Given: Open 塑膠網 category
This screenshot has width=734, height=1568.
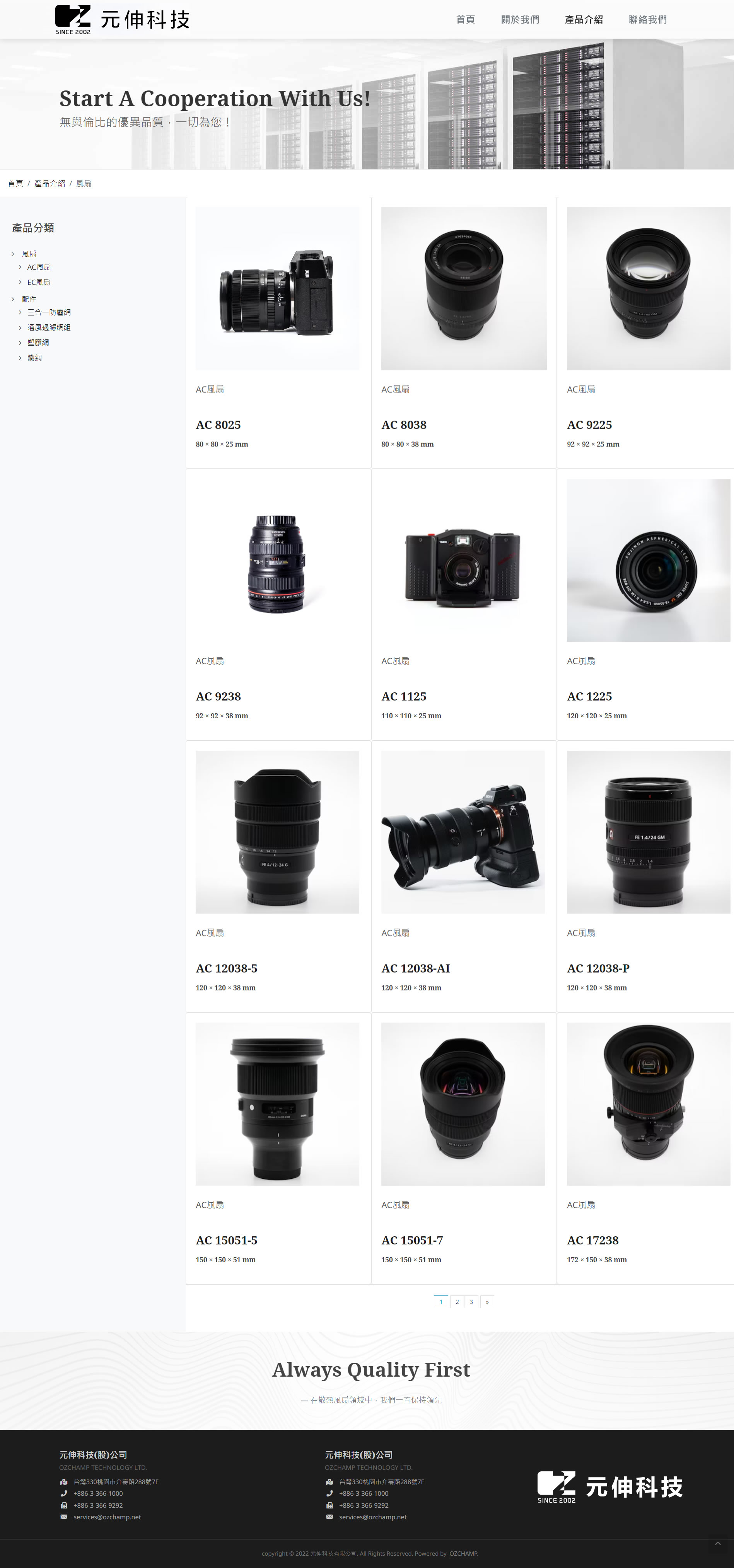Looking at the screenshot, I should point(38,343).
